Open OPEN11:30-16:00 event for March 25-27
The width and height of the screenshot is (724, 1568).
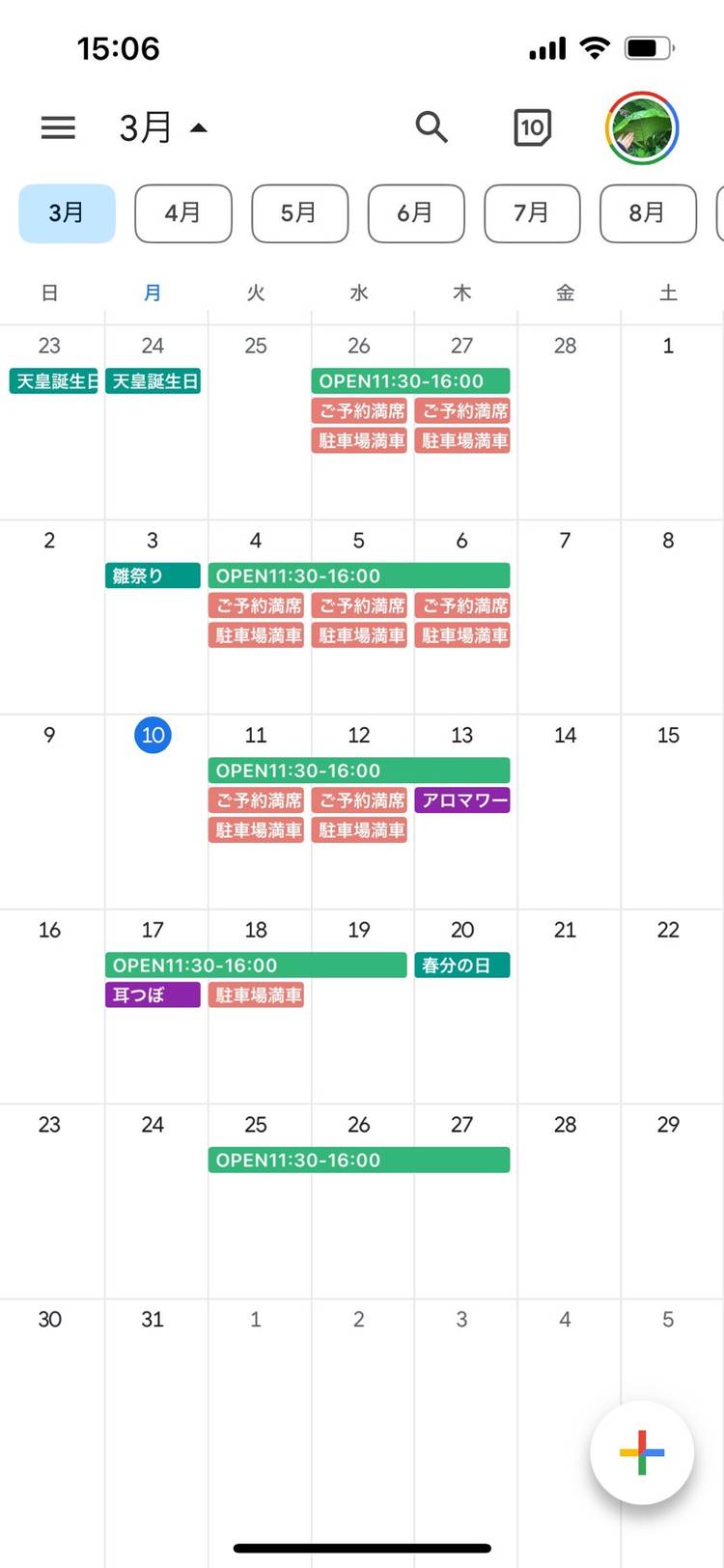pos(358,1160)
